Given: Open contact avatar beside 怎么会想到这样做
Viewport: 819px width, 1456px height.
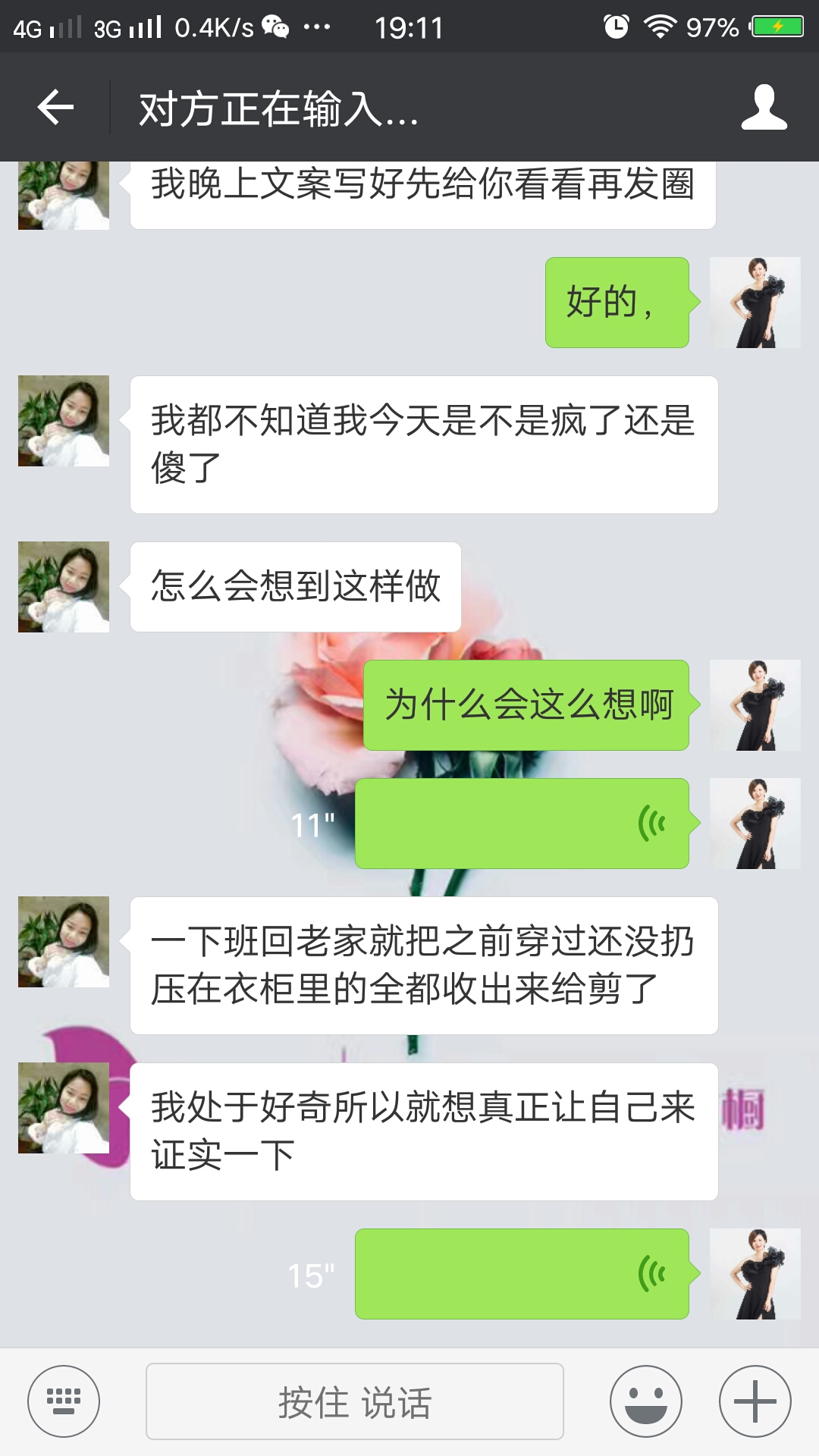Looking at the screenshot, I should click(x=64, y=587).
